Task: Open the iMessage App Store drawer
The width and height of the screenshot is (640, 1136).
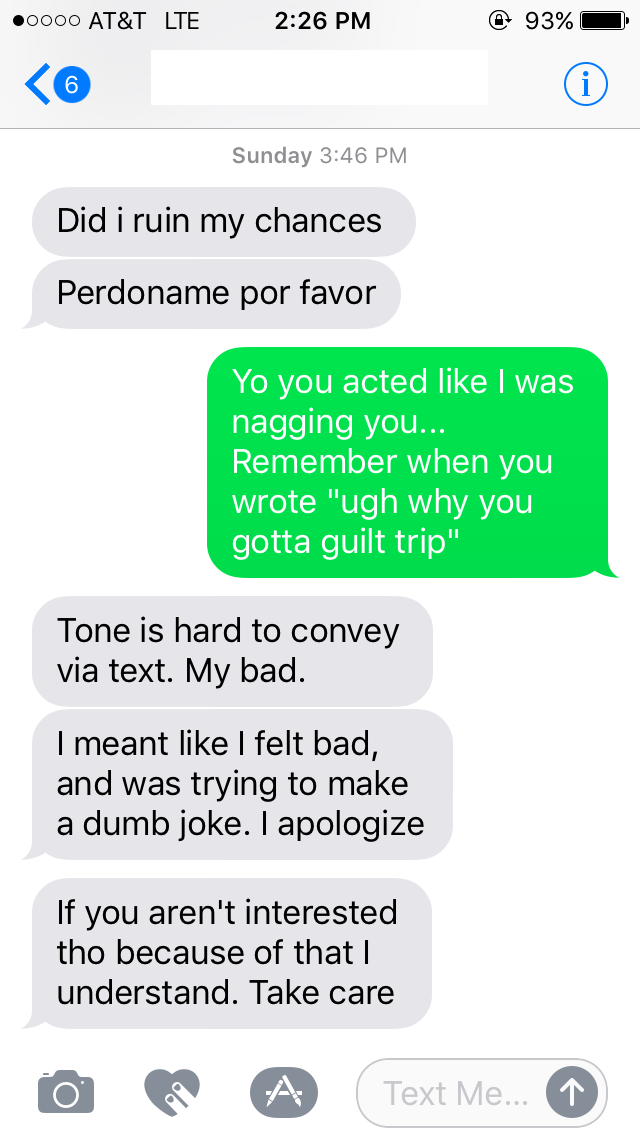Action: (283, 1091)
